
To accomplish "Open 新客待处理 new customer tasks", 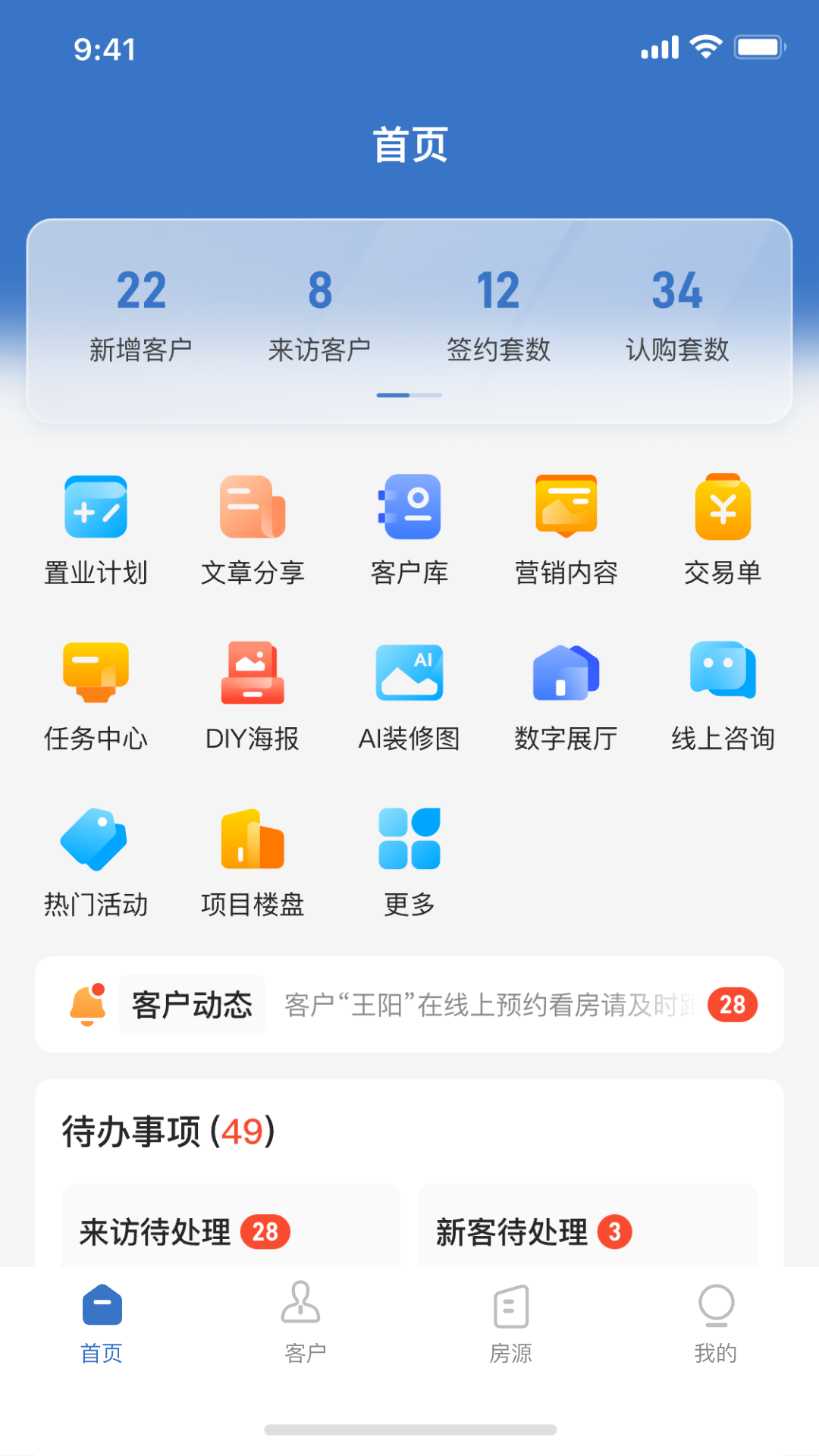I will point(587,1232).
